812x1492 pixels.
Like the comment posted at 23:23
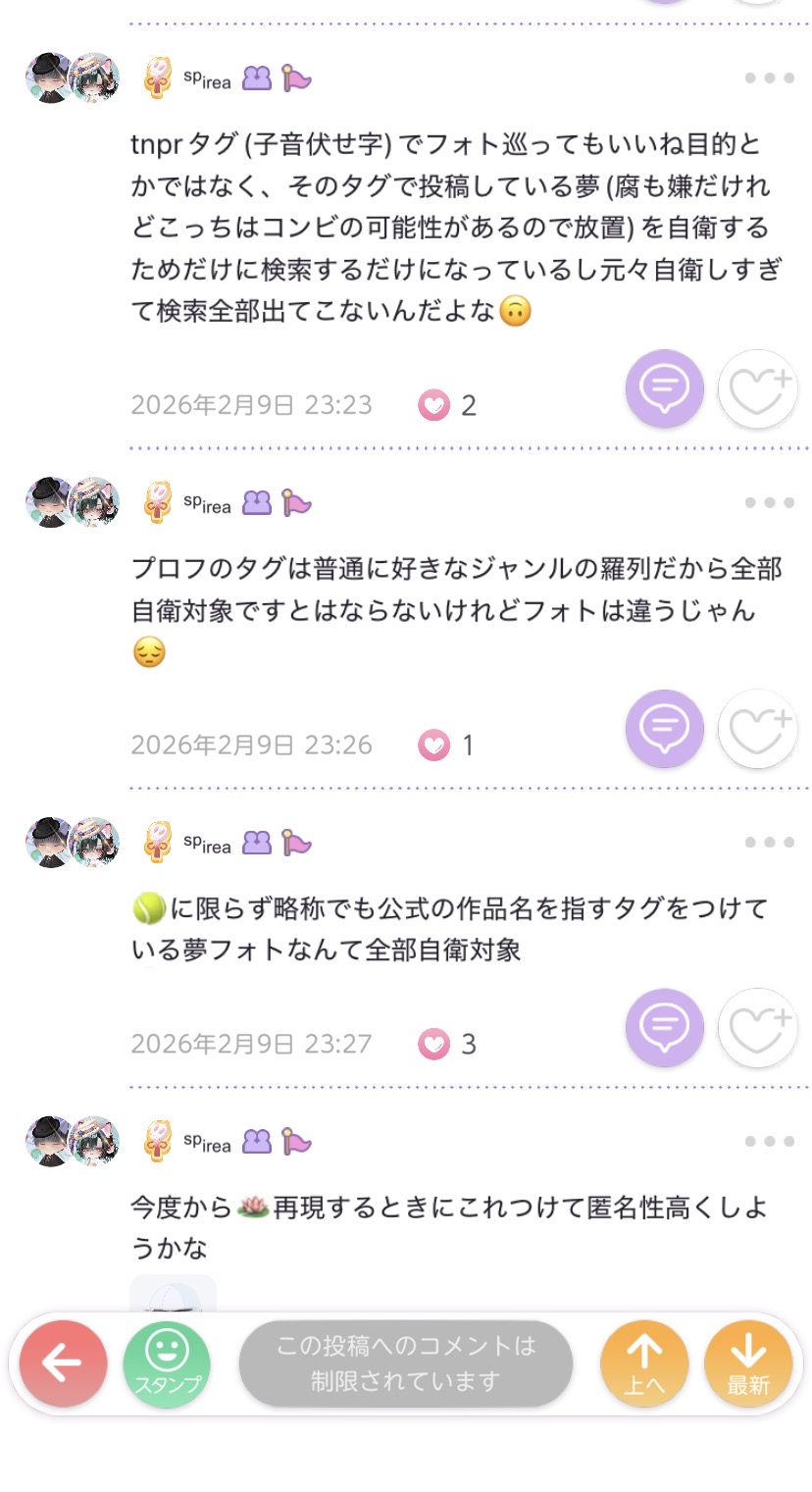click(x=757, y=388)
